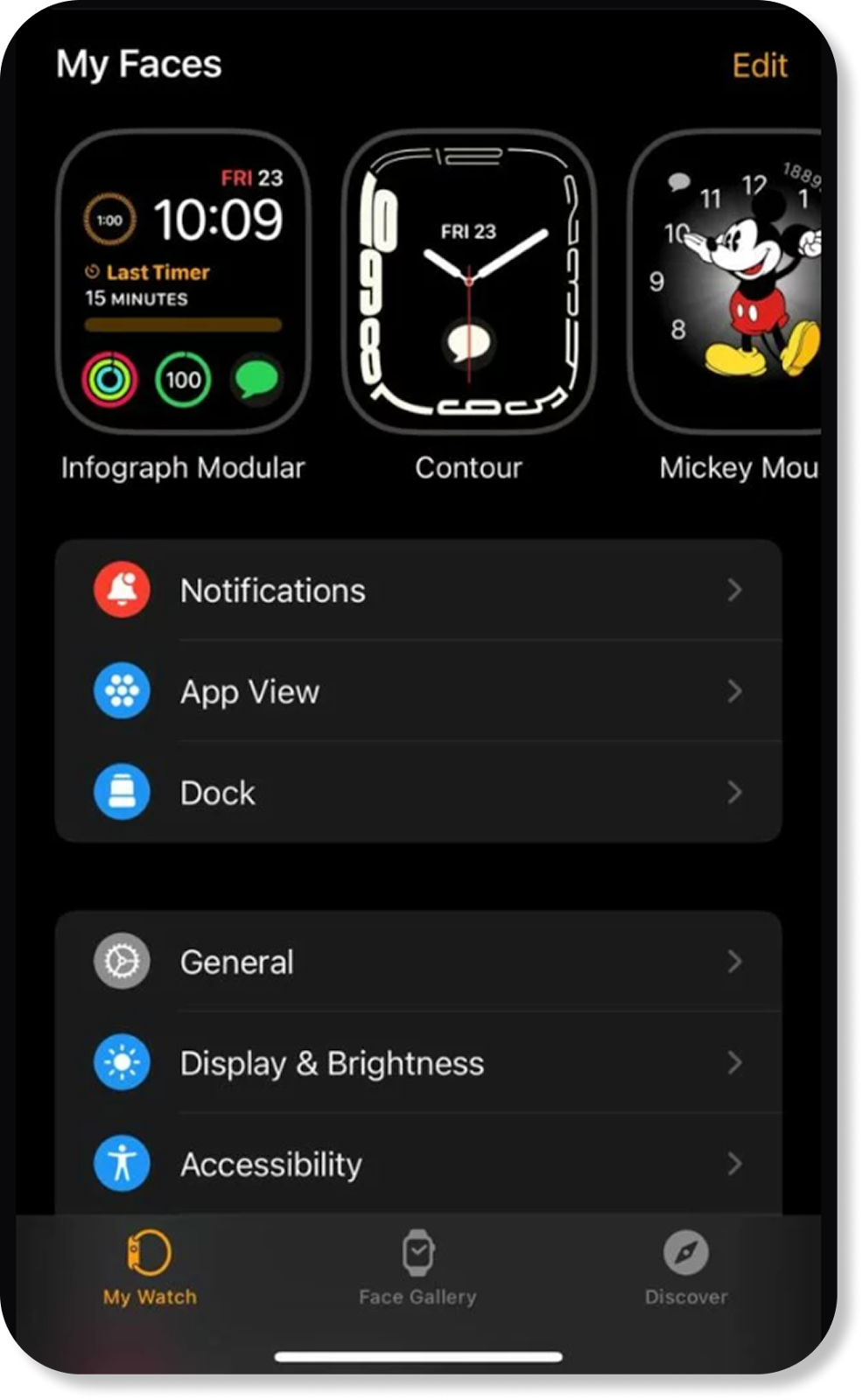
Task: Select the Infograph Modular watch face
Action: 183,282
